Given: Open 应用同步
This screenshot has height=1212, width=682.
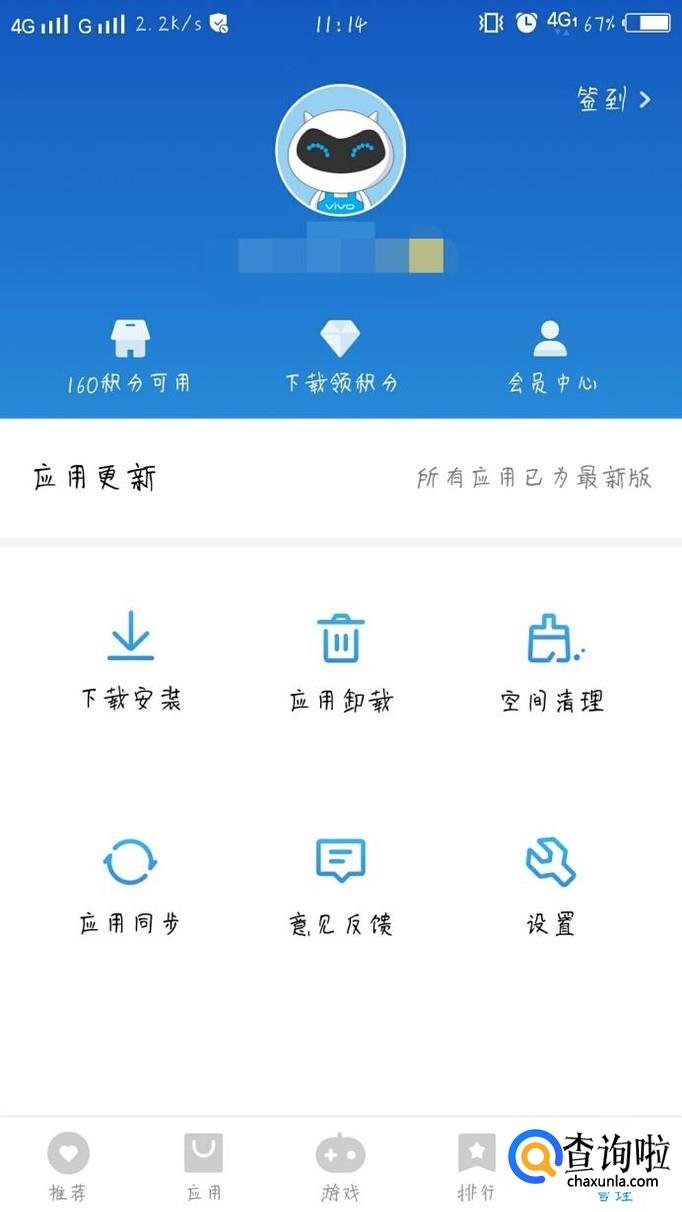Looking at the screenshot, I should tap(131, 883).
